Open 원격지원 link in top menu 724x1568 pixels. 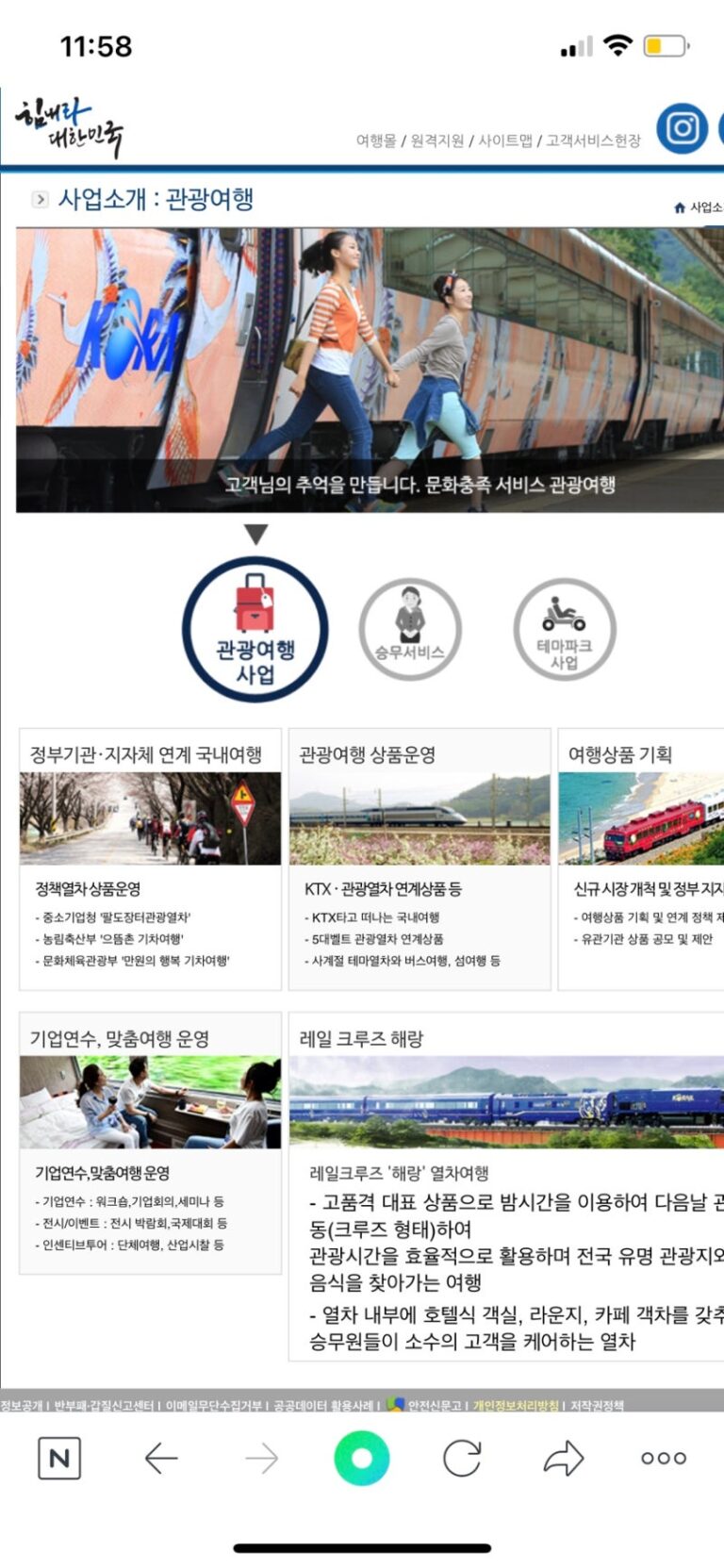[436, 140]
